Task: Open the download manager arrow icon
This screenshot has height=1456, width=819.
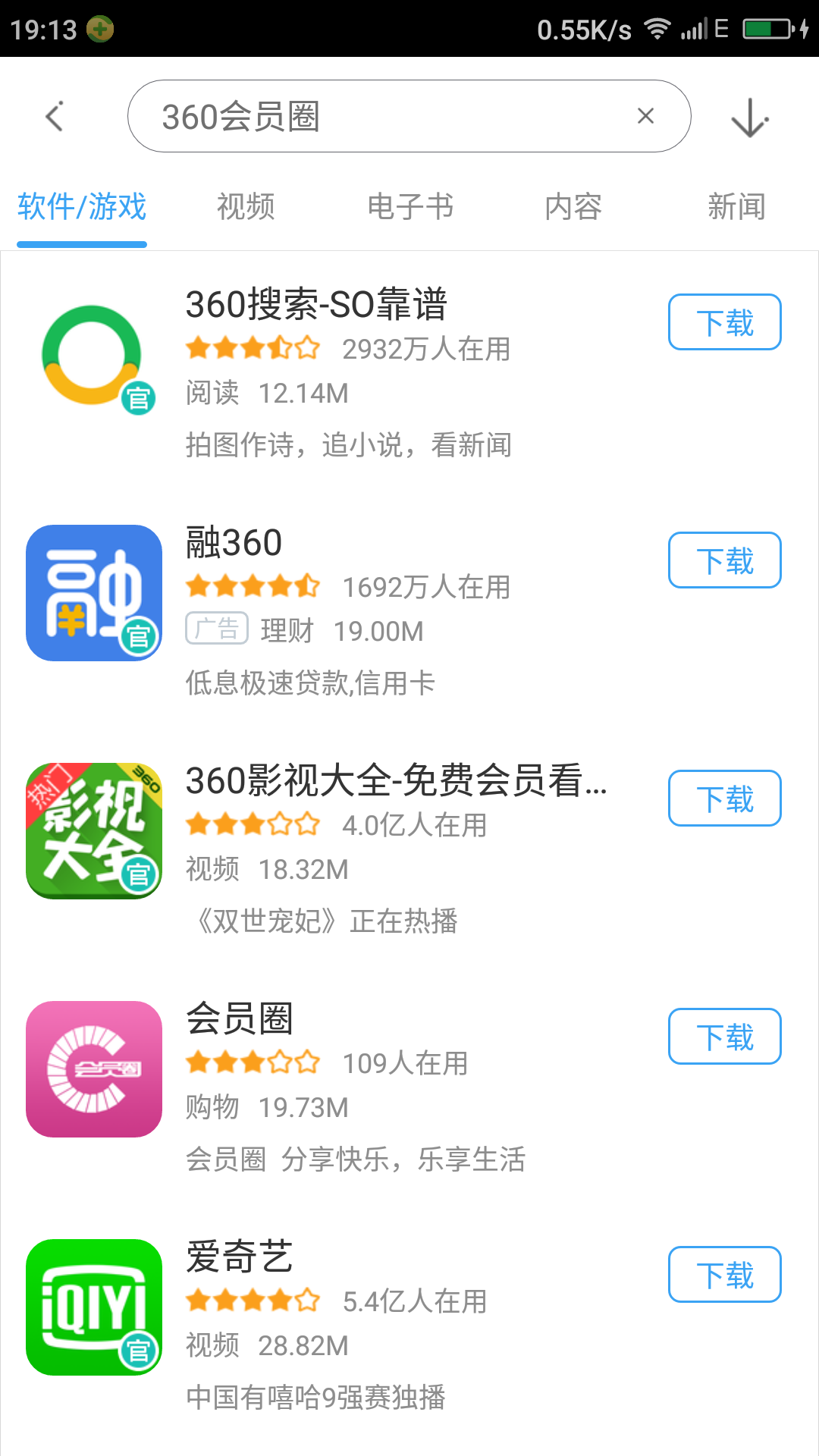Action: pos(750,118)
